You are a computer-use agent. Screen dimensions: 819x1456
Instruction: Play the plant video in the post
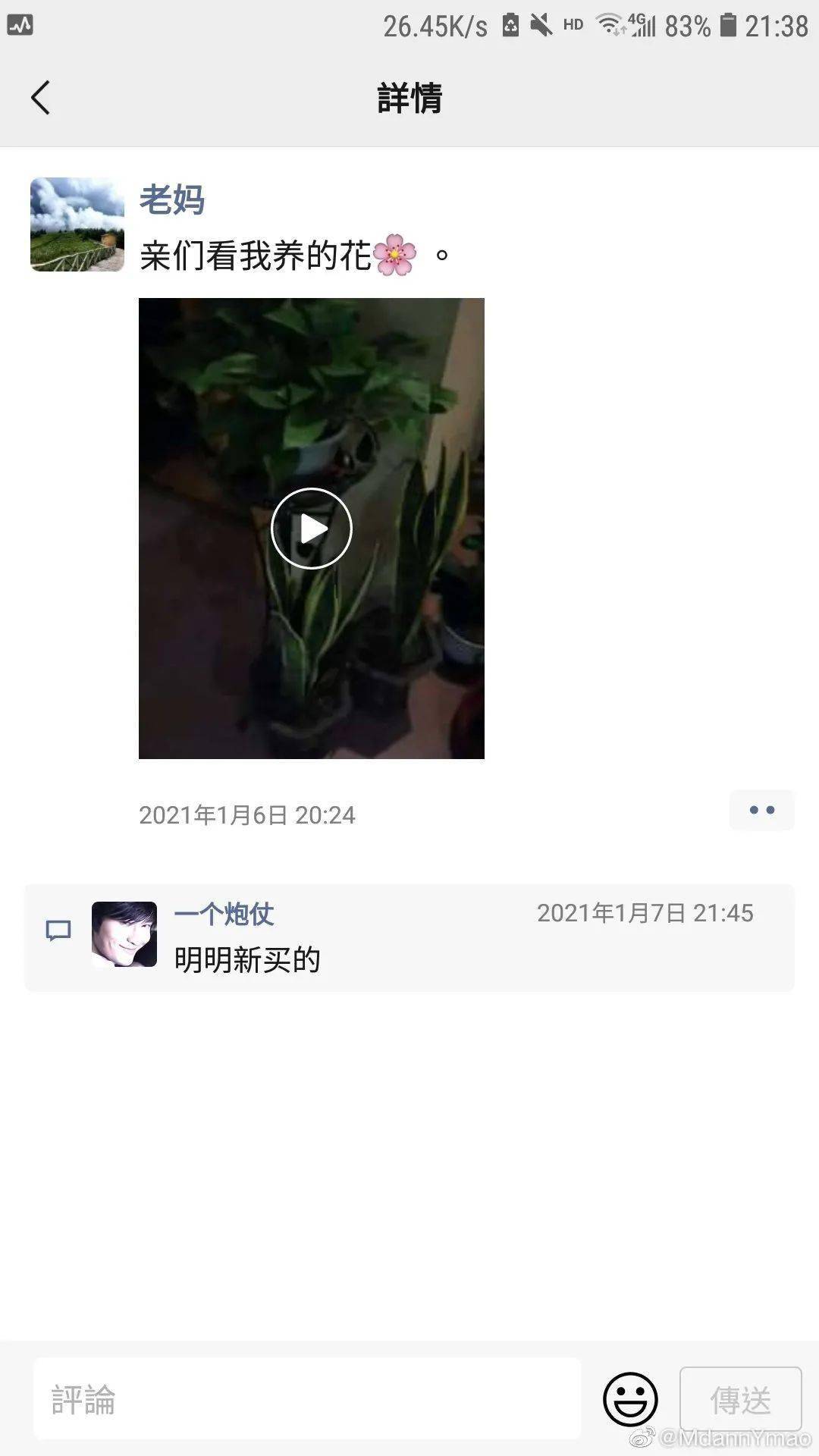(312, 529)
